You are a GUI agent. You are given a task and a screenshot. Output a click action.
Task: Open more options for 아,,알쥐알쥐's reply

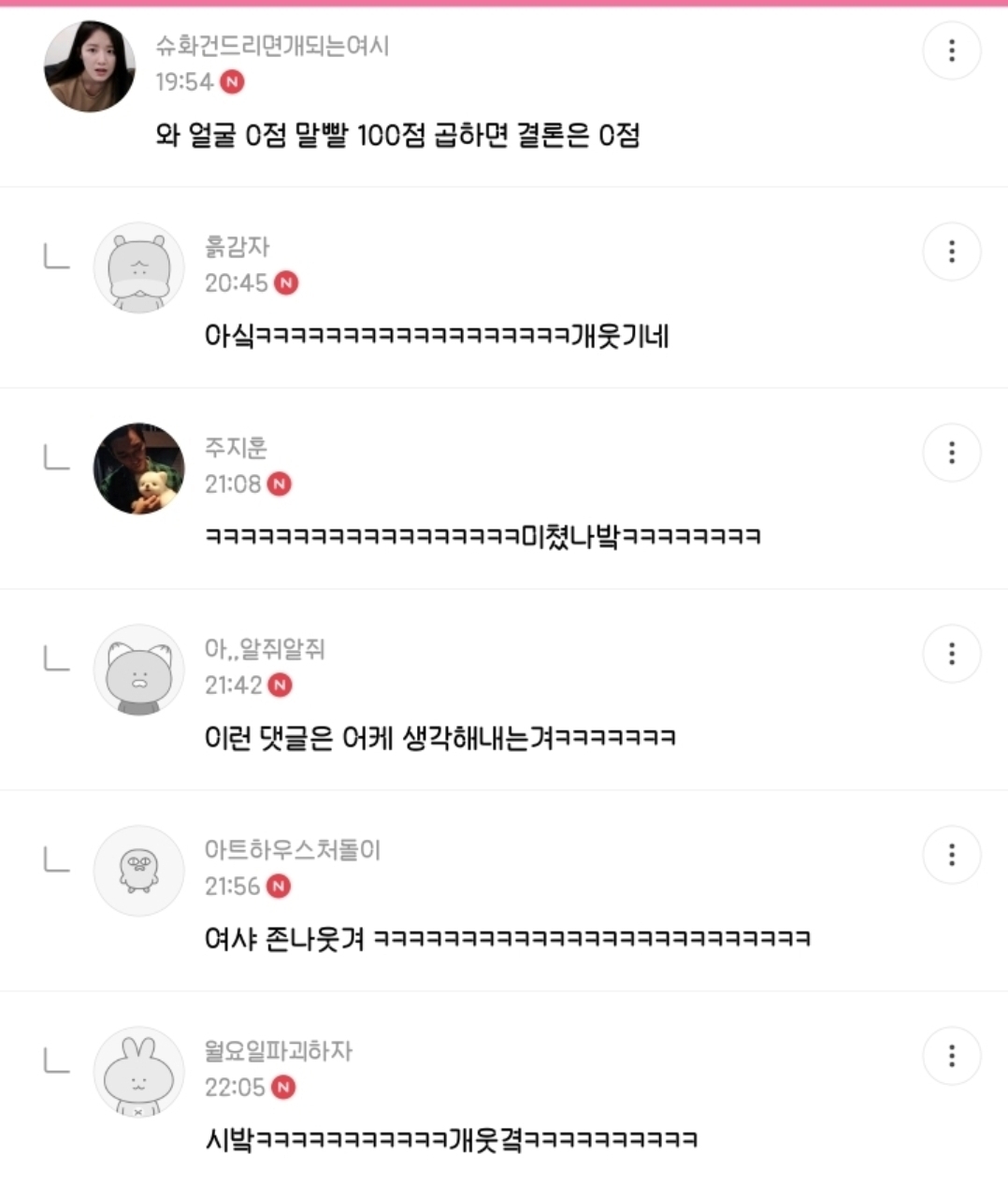click(951, 654)
